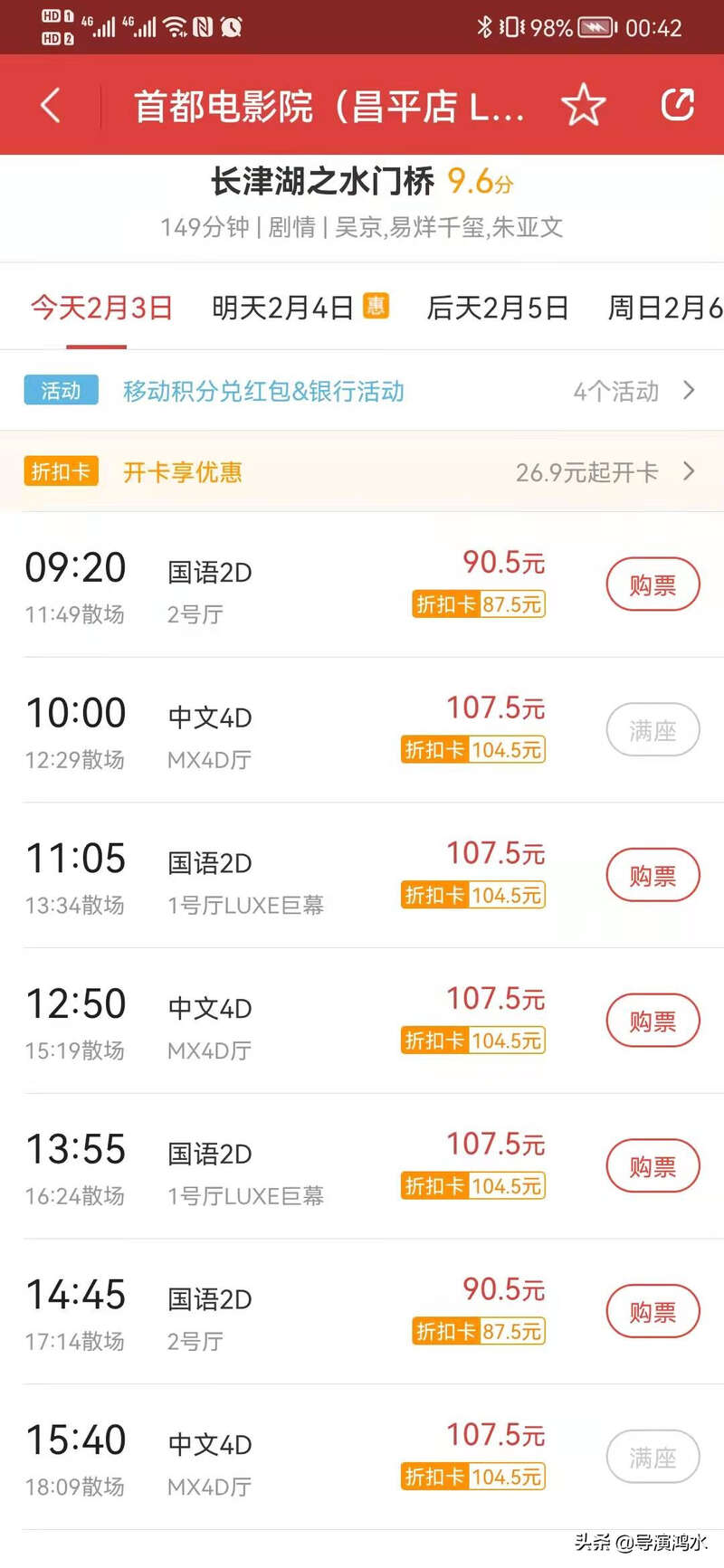Screen dimensions: 724x1568
Task: Tap the 满座 button for 10:00 showing
Action: pos(653,730)
